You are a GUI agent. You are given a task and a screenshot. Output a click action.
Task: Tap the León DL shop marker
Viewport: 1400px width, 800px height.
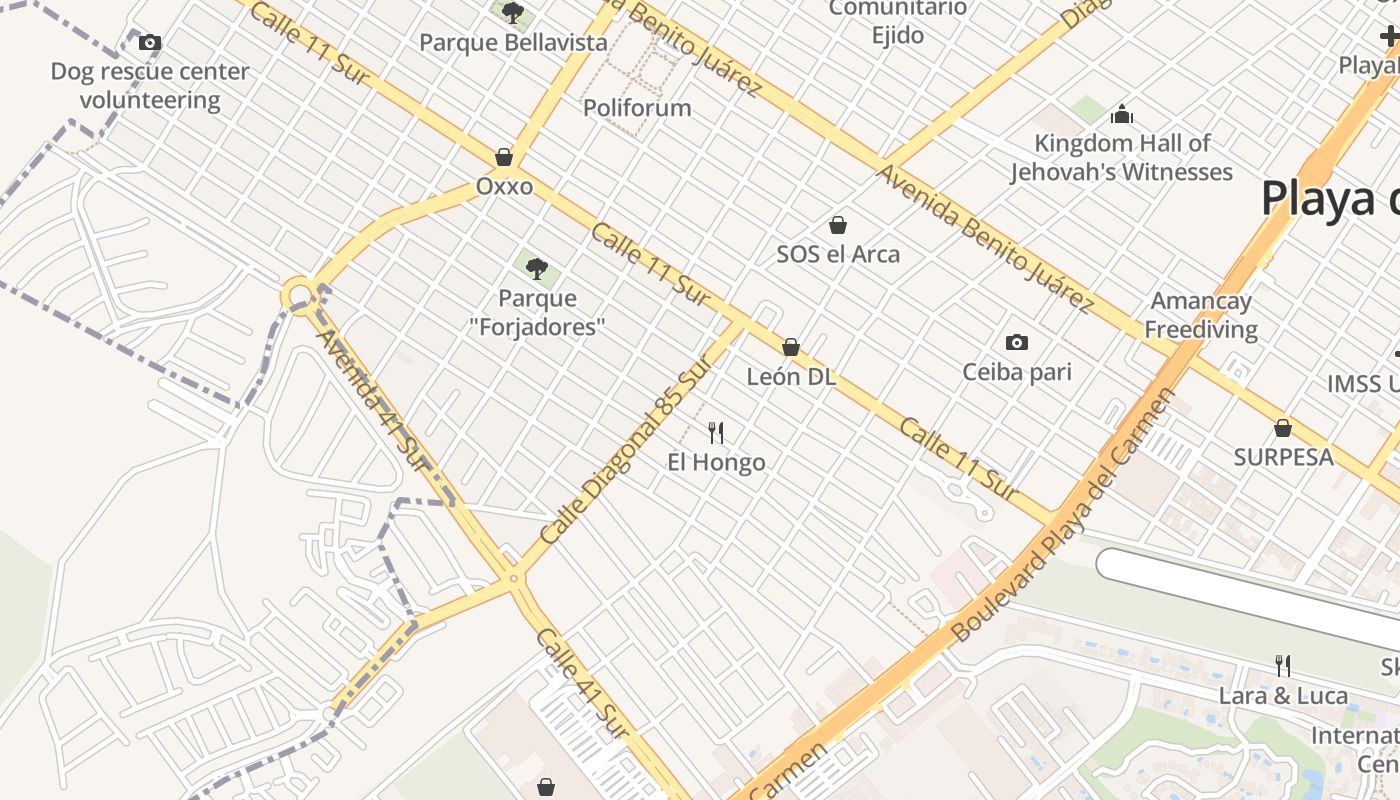[x=791, y=348]
